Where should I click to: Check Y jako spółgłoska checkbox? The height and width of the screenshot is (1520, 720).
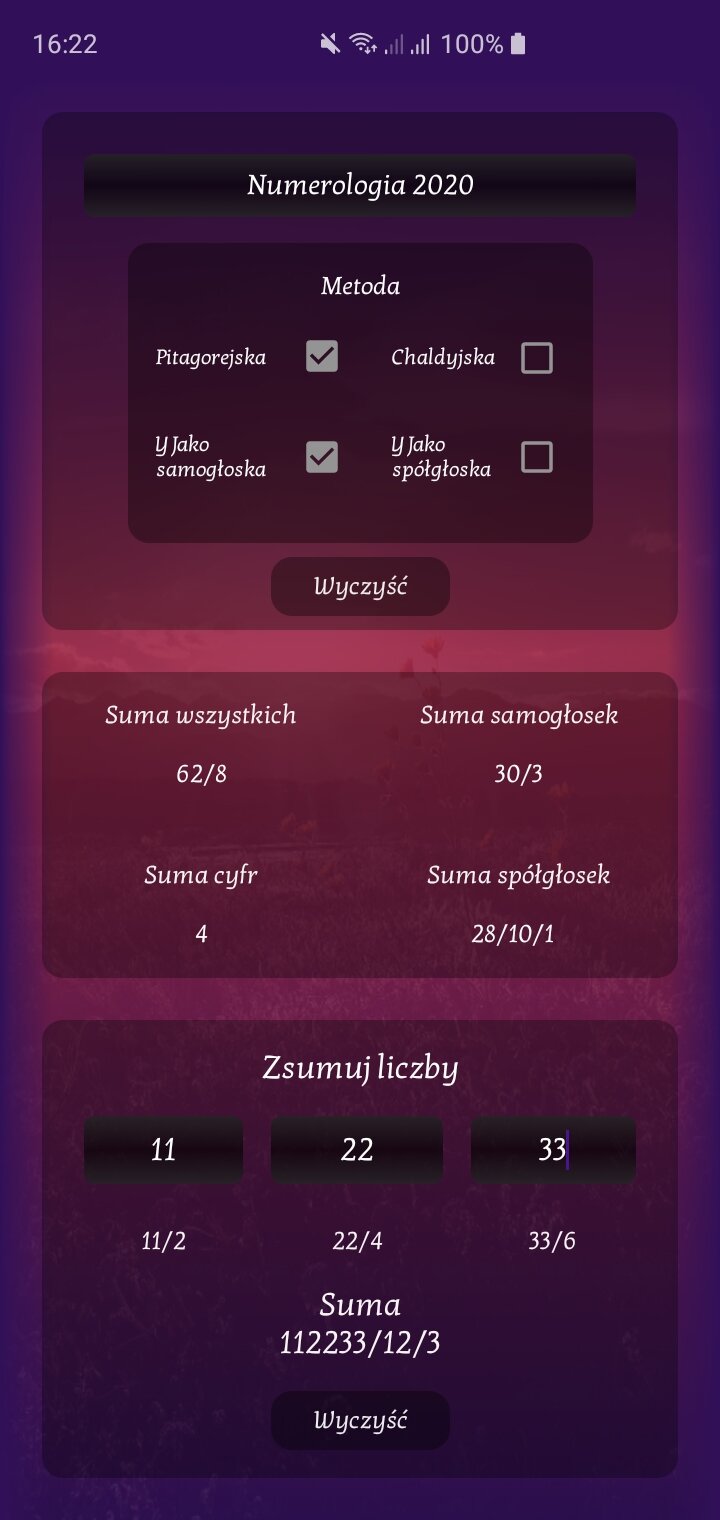click(x=537, y=457)
